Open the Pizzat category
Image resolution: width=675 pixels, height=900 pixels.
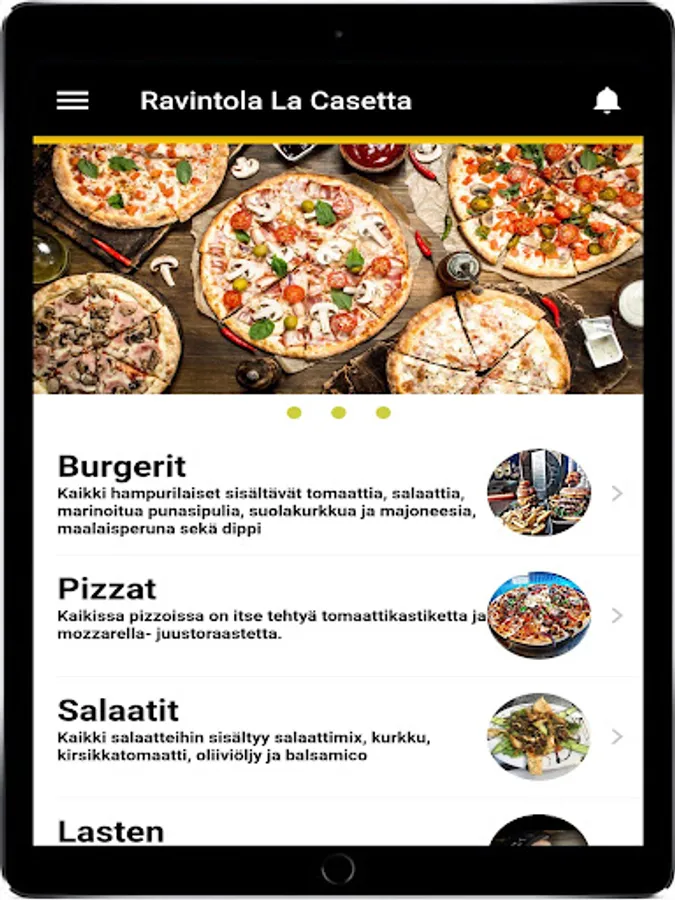point(338,616)
